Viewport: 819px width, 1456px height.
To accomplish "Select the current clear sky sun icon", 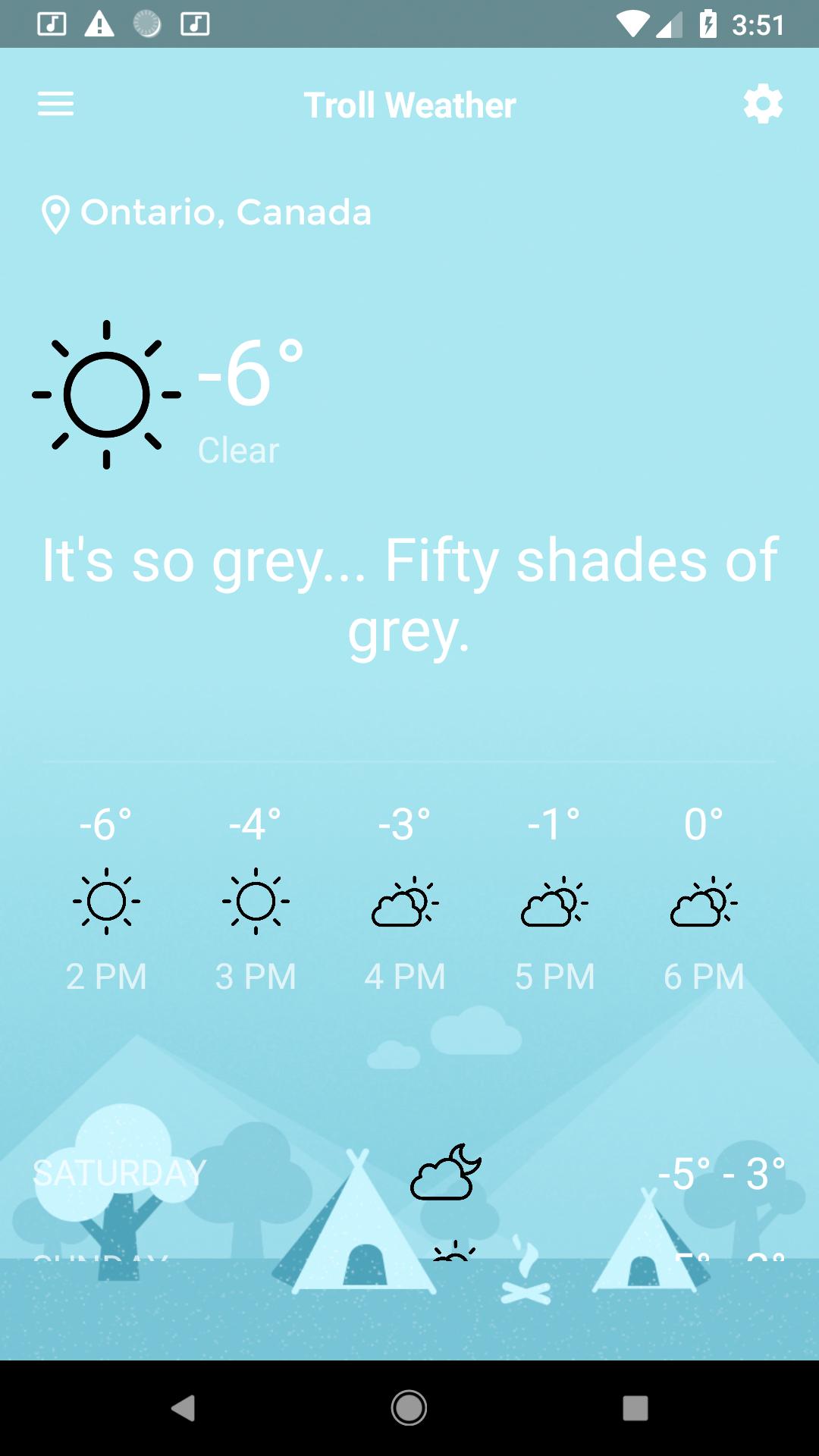I will (106, 394).
